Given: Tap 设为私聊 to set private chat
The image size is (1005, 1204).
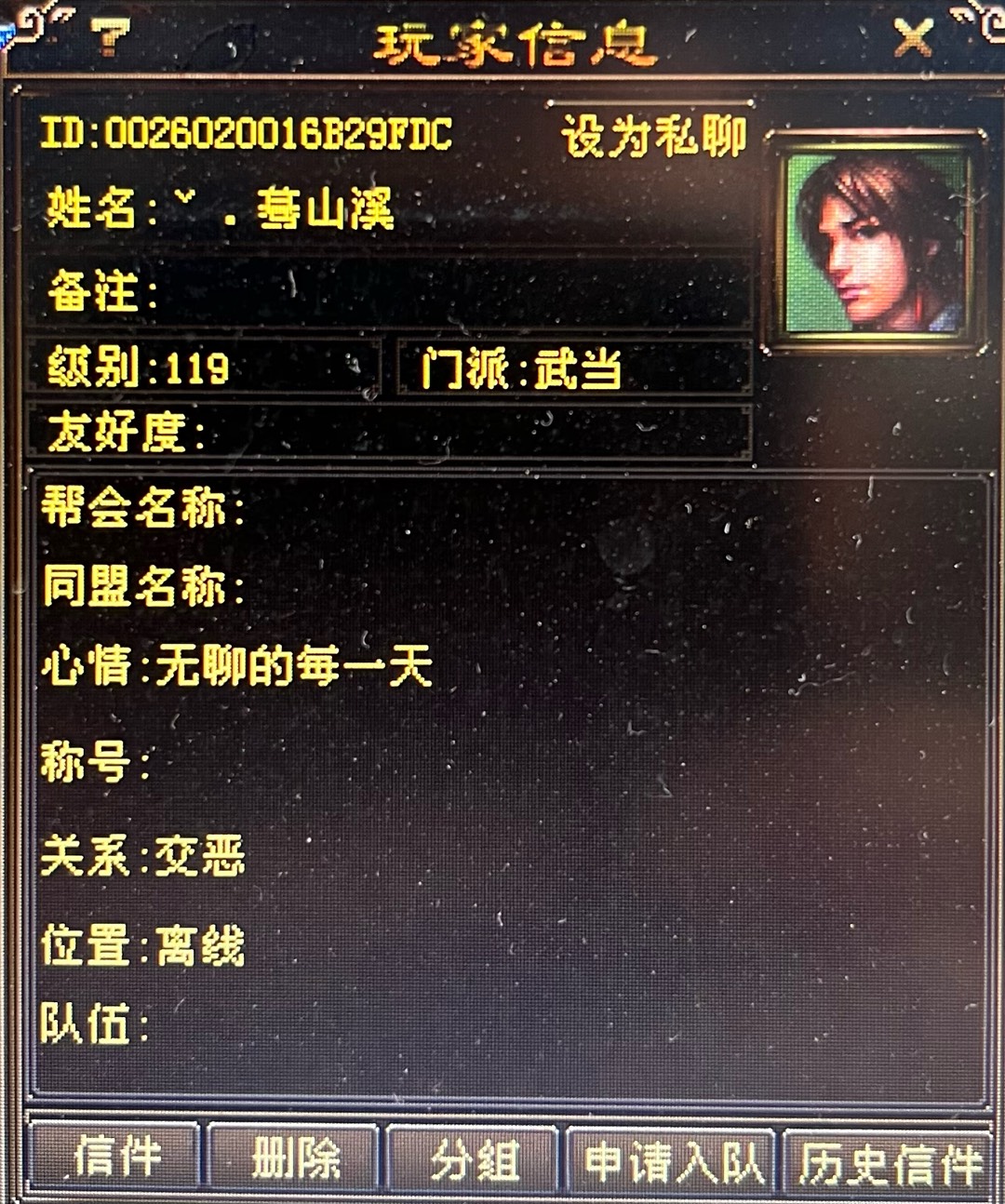Looking at the screenshot, I should 653,137.
